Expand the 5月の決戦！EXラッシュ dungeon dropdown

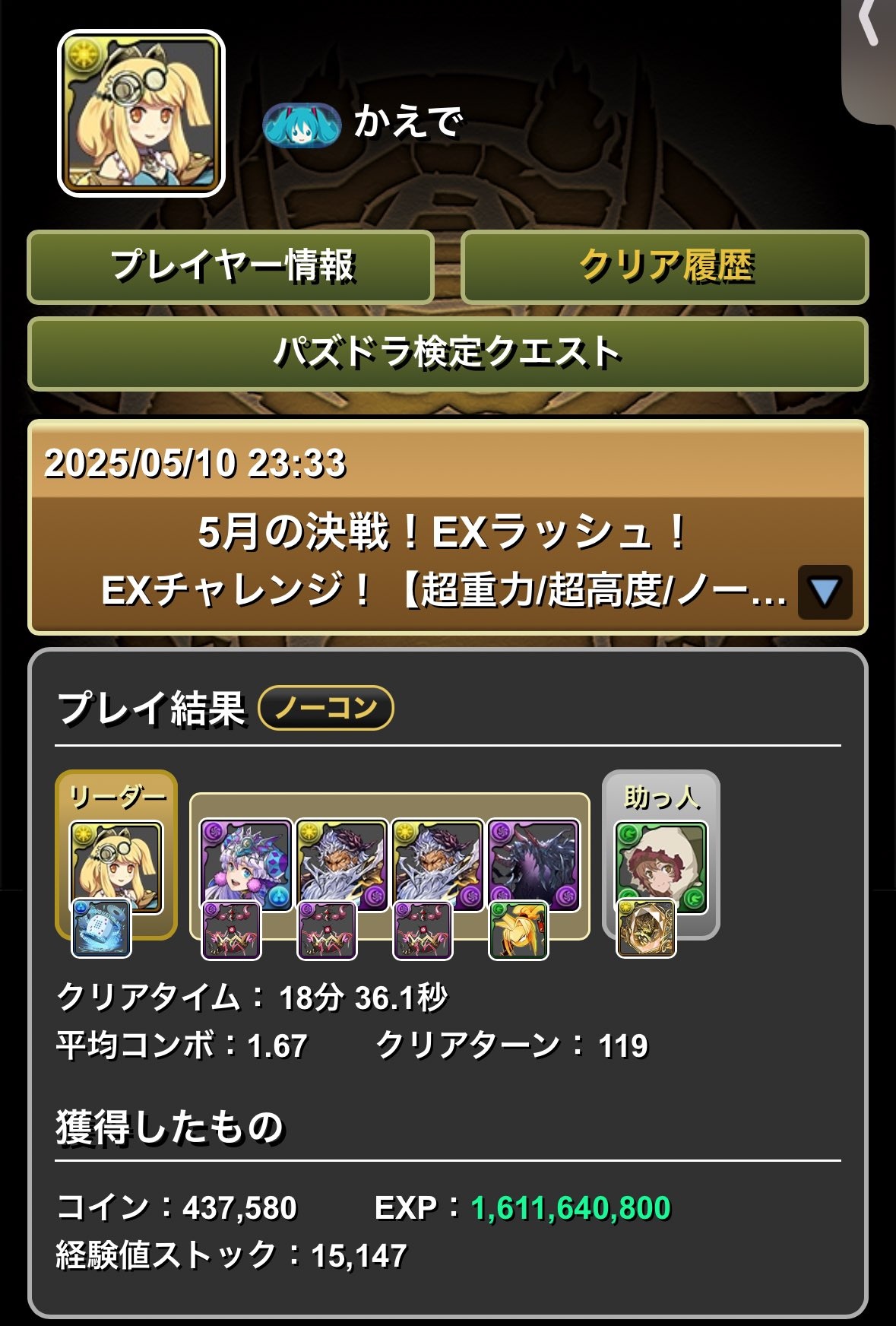(825, 592)
